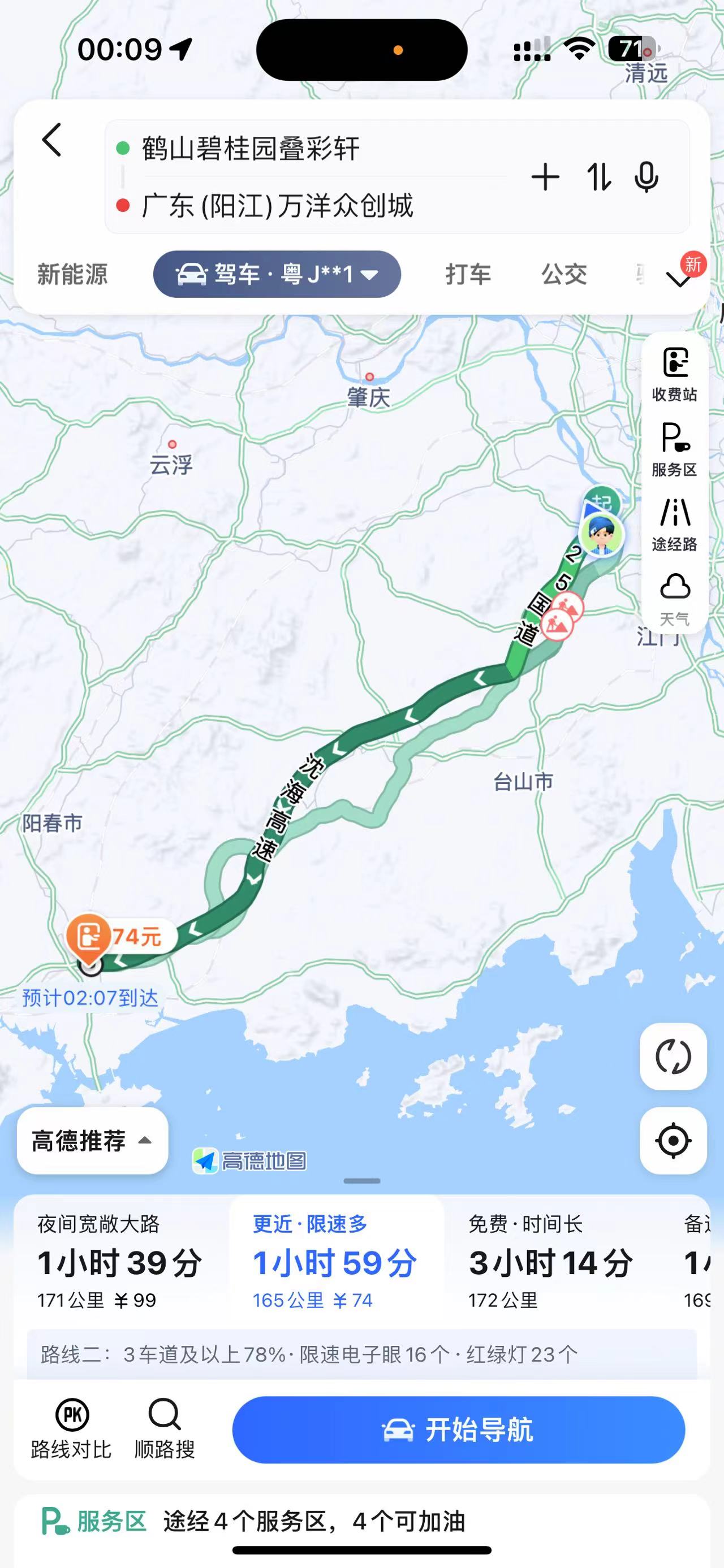This screenshot has width=724, height=1568.
Task: Switch to the 新能源 travel mode
Action: (x=72, y=275)
